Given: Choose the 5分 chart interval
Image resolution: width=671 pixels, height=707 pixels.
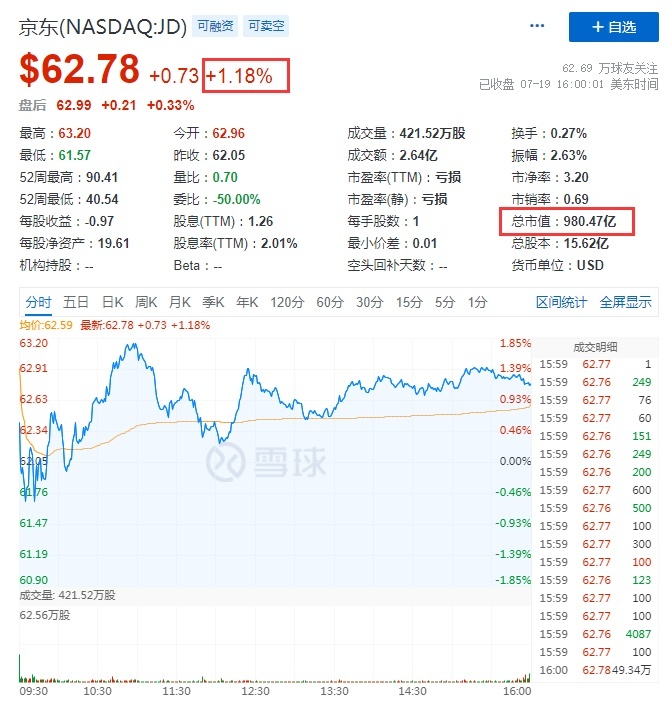Looking at the screenshot, I should pyautogui.click(x=445, y=302).
